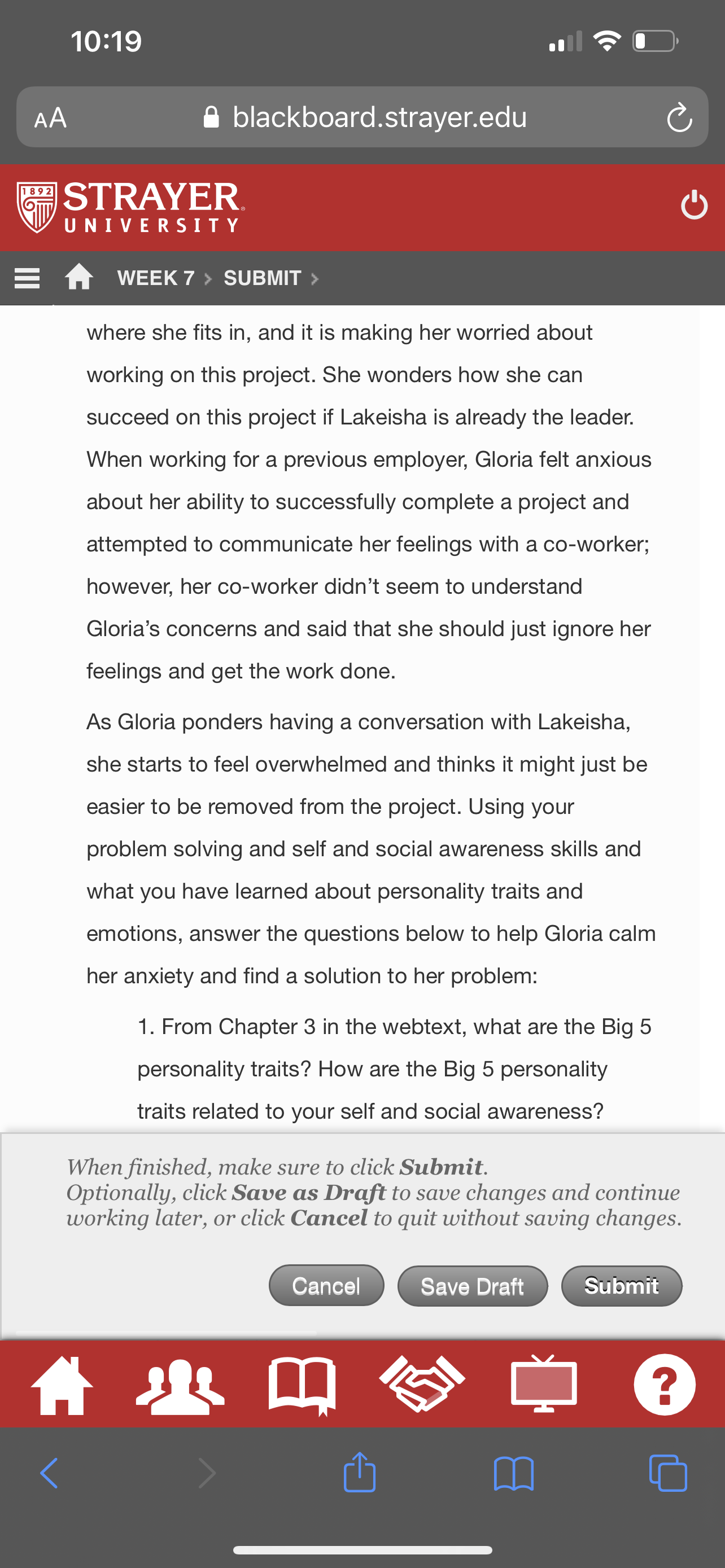The height and width of the screenshot is (1568, 725).
Task: Go back in Safari
Action: [49, 1473]
